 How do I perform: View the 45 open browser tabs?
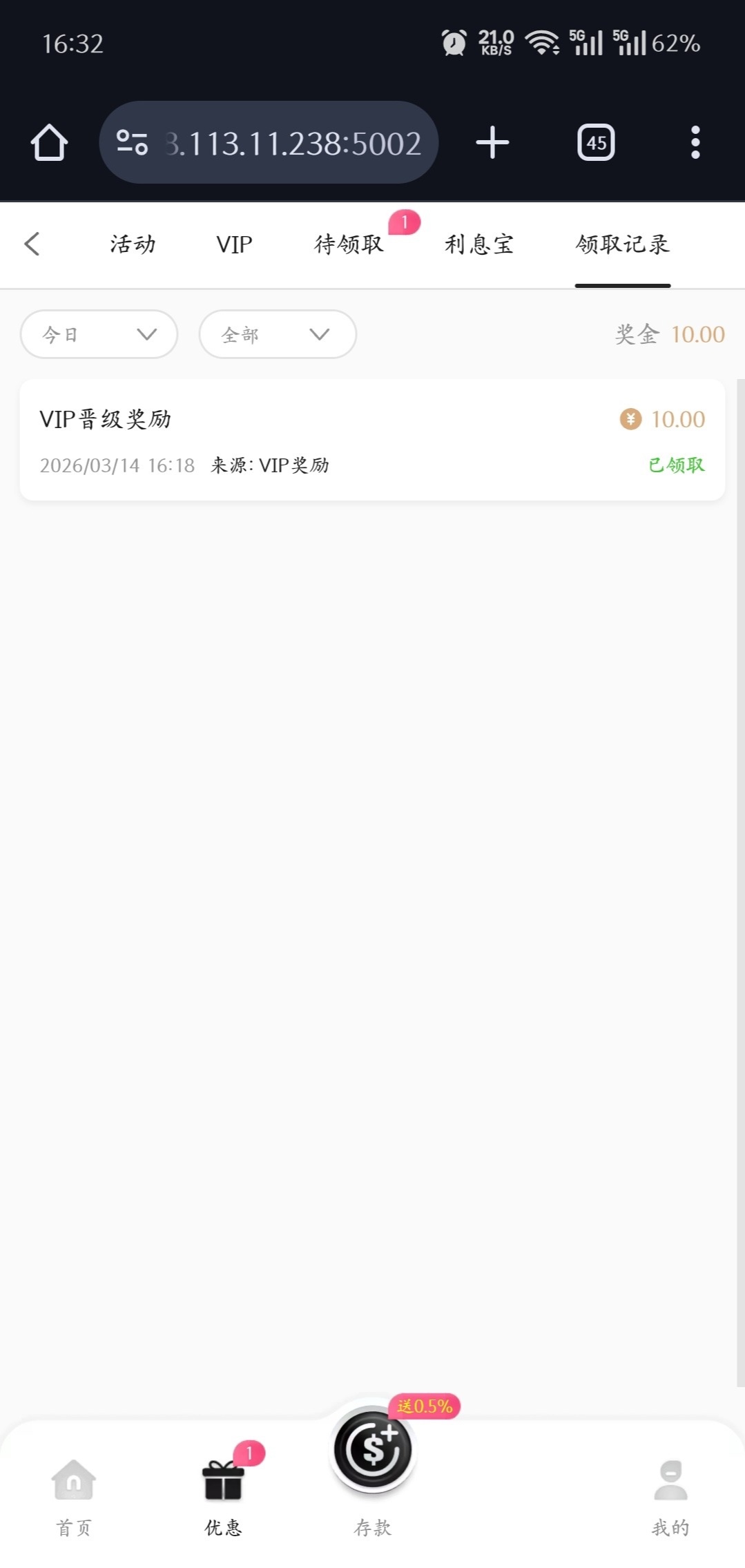(596, 143)
